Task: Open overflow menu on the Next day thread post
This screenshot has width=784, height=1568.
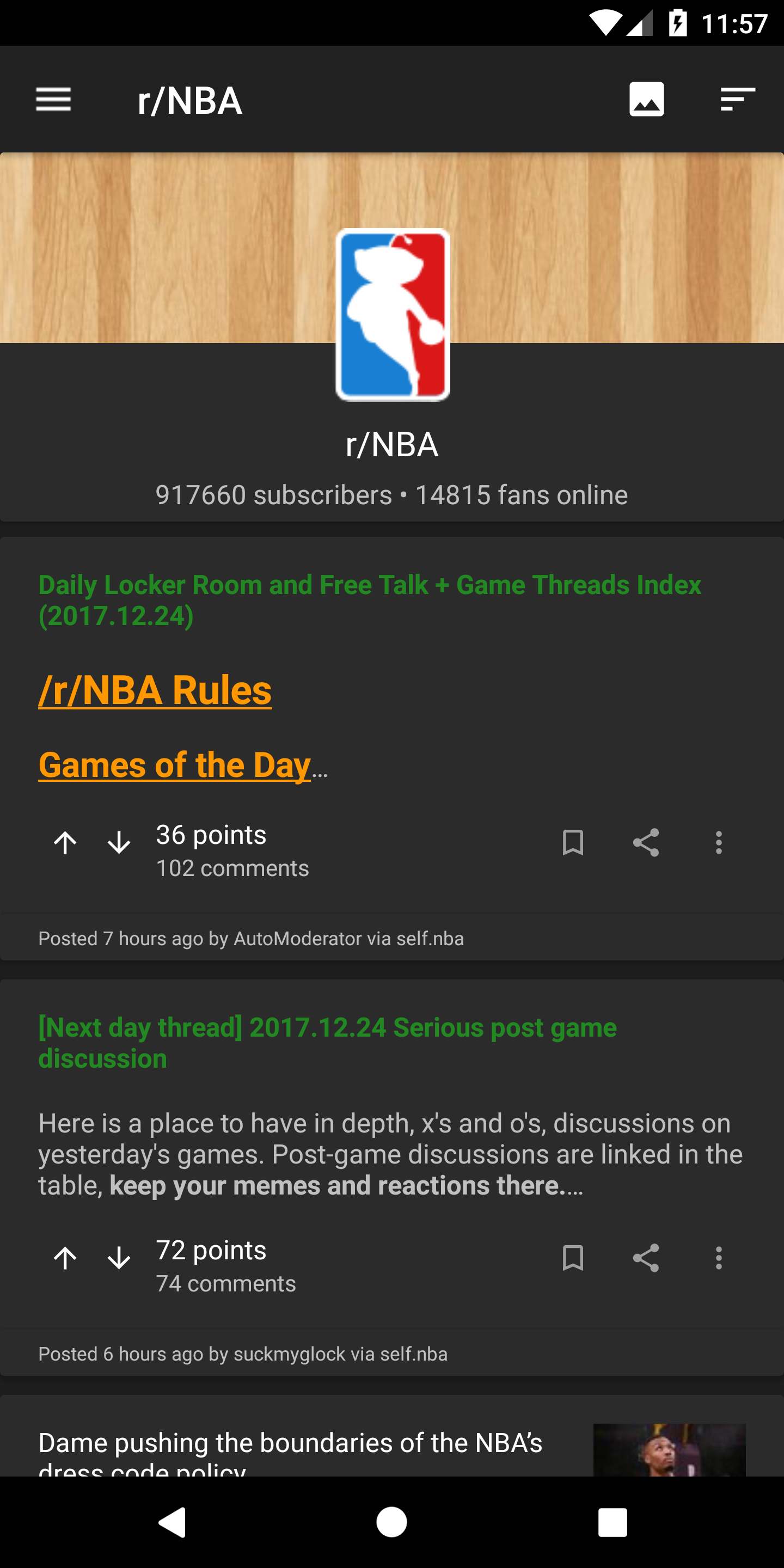Action: click(x=719, y=1258)
